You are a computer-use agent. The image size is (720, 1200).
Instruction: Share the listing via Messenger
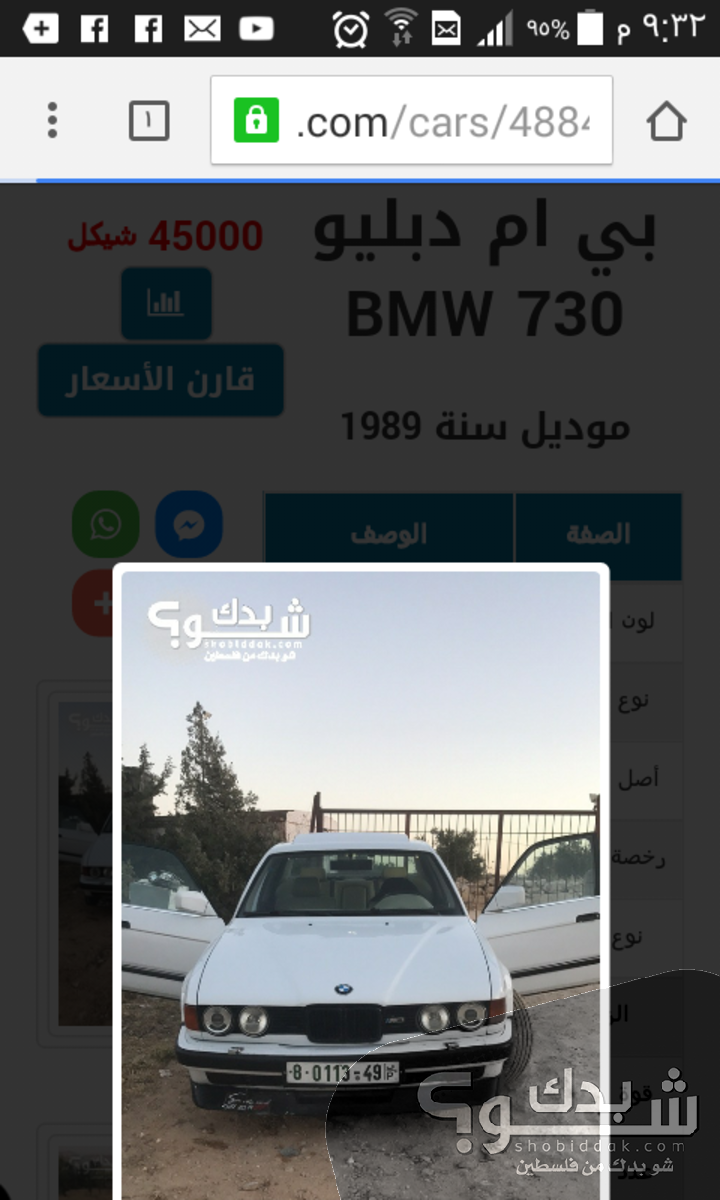[189, 524]
